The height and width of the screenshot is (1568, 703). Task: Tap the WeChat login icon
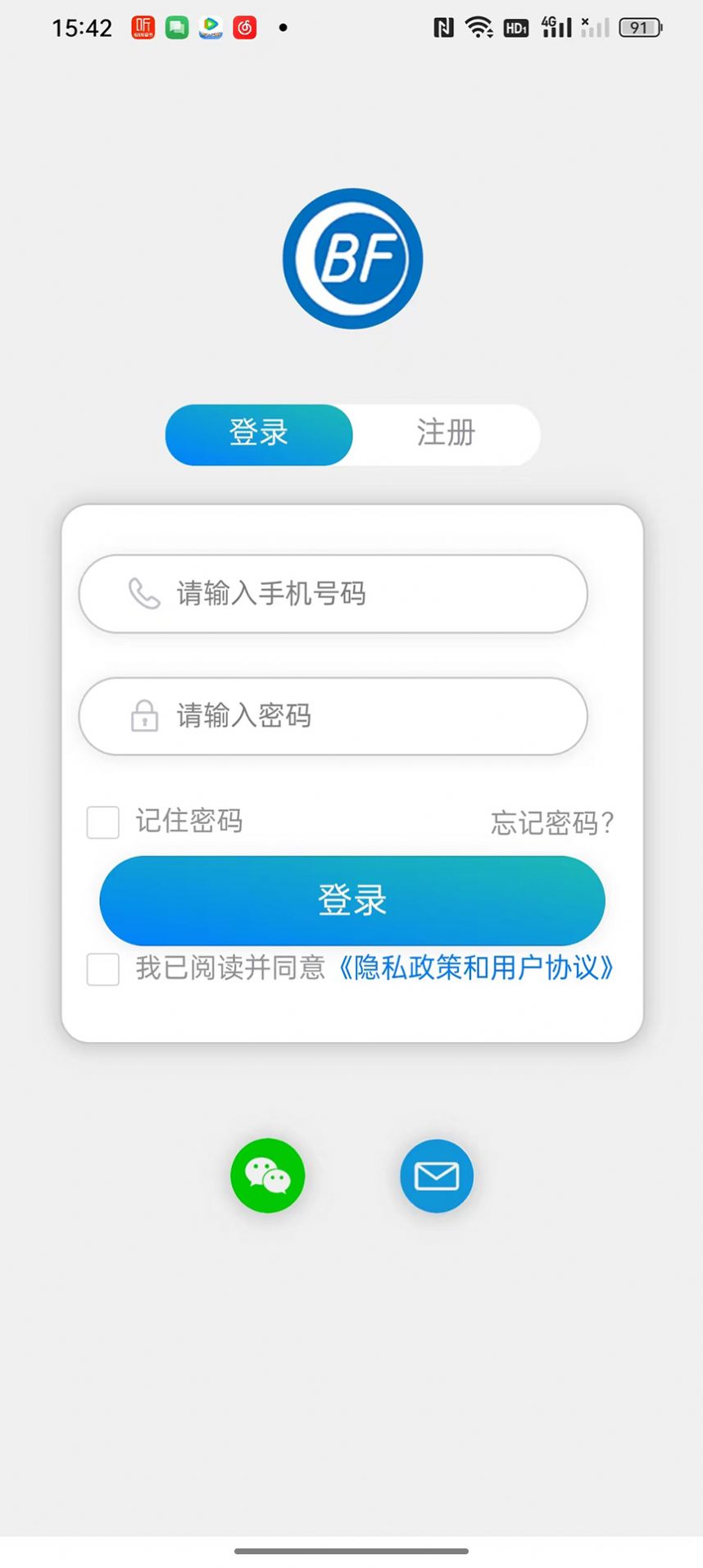pos(267,1176)
